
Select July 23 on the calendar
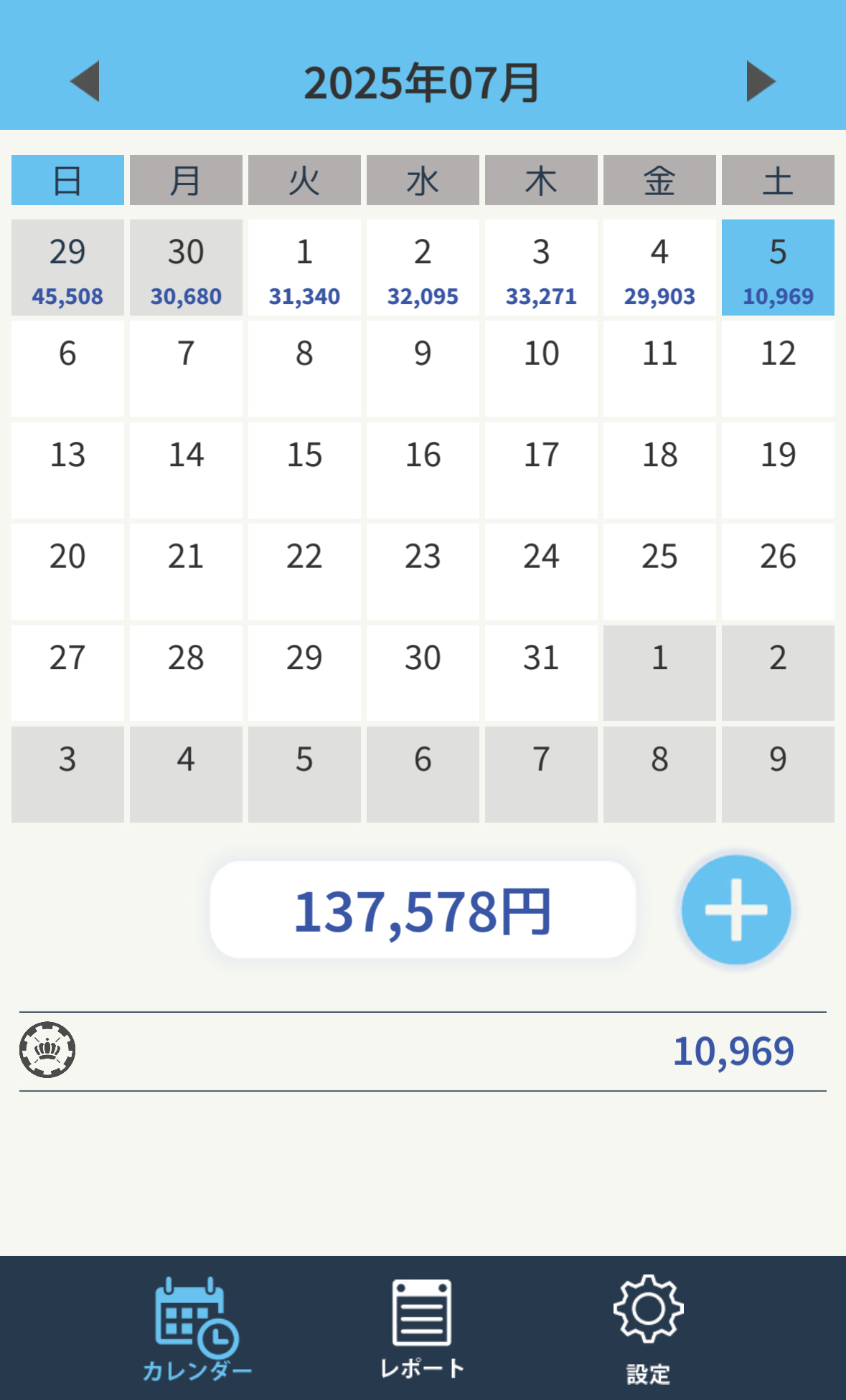pos(423,572)
